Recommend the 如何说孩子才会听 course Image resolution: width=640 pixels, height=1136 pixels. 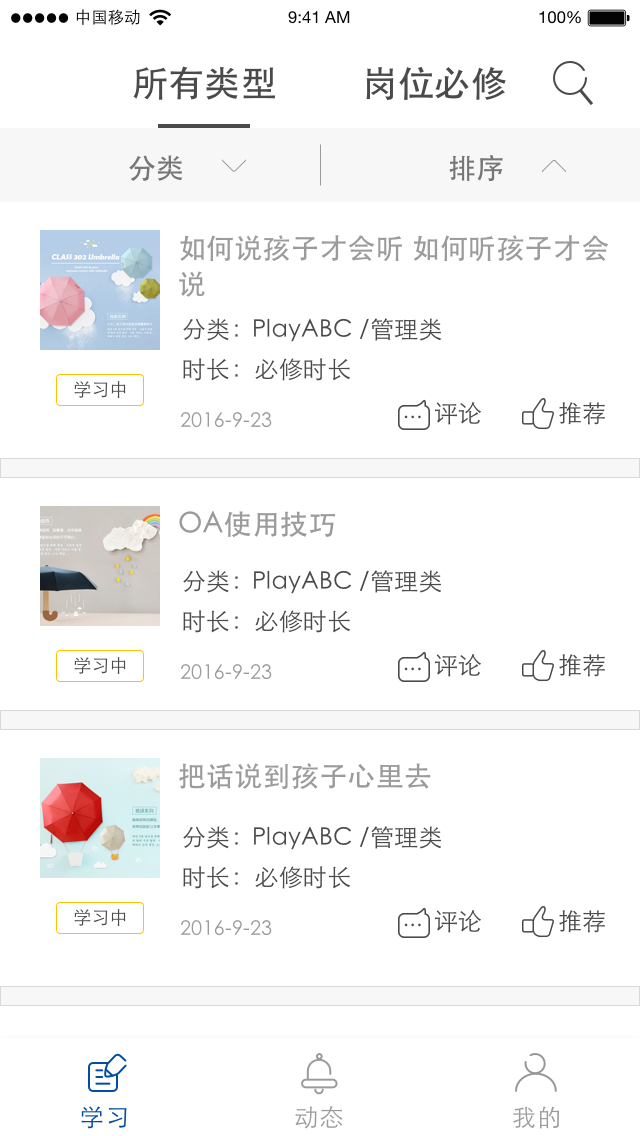(x=564, y=414)
